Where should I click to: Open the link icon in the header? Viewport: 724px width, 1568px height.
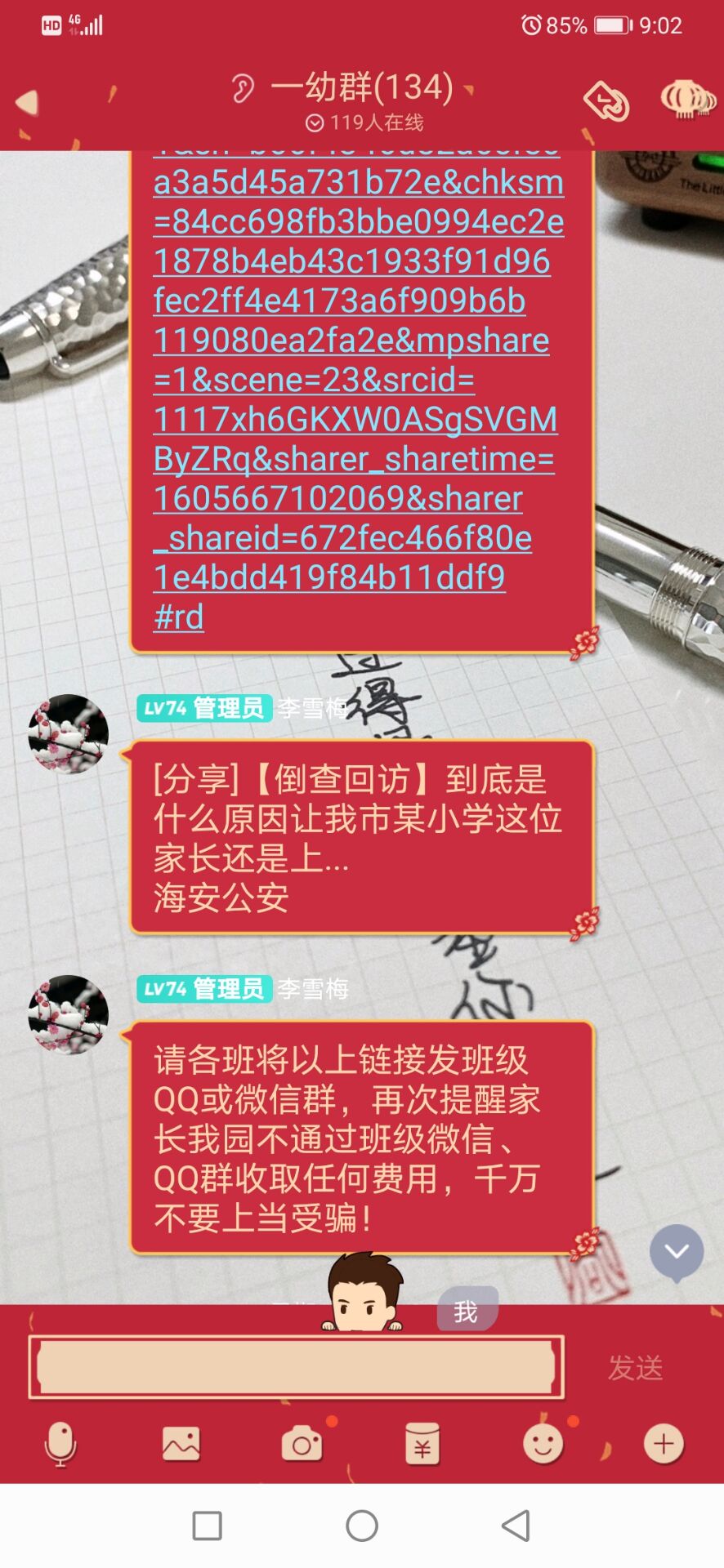pyautogui.click(x=606, y=101)
